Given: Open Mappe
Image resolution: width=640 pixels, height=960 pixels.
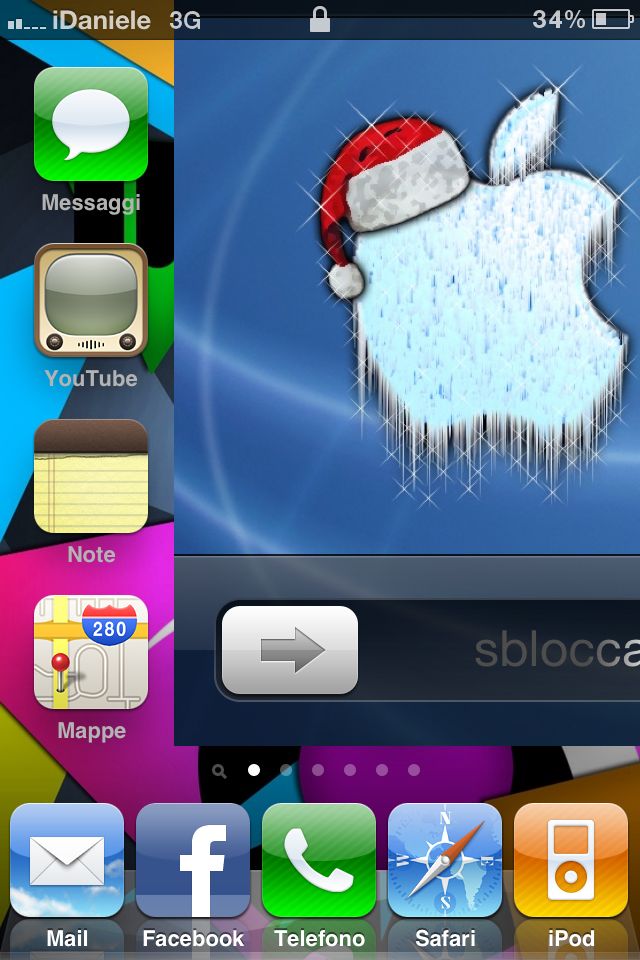Looking at the screenshot, I should tap(91, 652).
